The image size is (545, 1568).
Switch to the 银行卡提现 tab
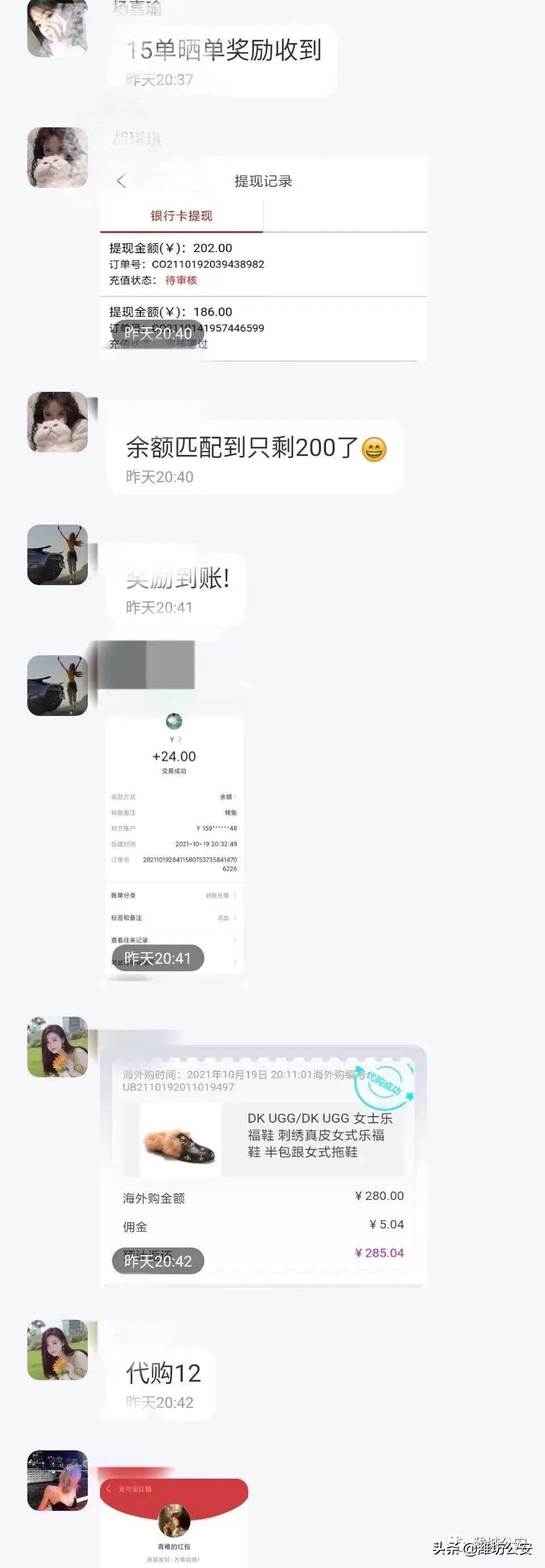tap(181, 214)
